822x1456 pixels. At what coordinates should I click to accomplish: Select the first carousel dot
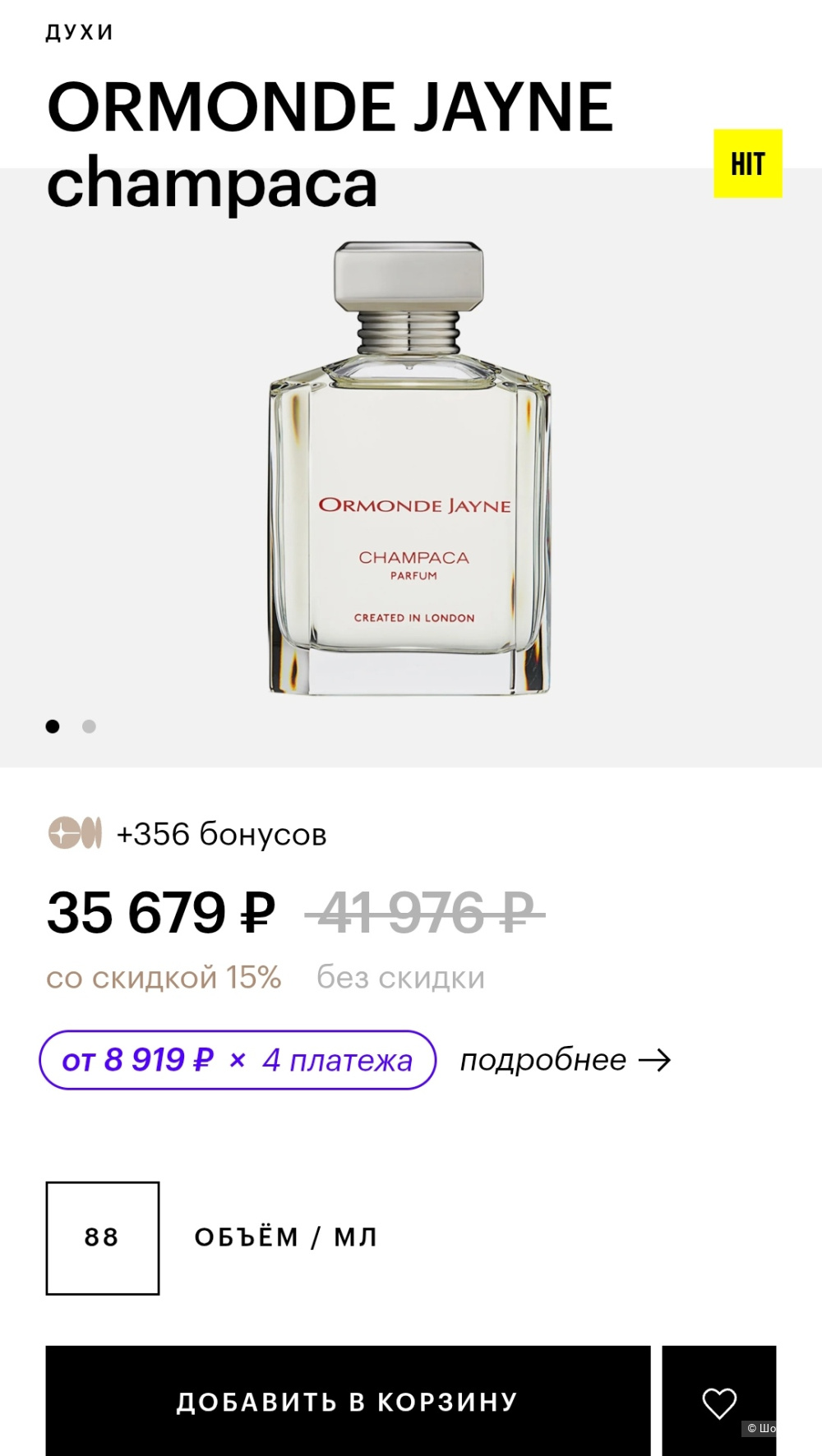(x=53, y=726)
